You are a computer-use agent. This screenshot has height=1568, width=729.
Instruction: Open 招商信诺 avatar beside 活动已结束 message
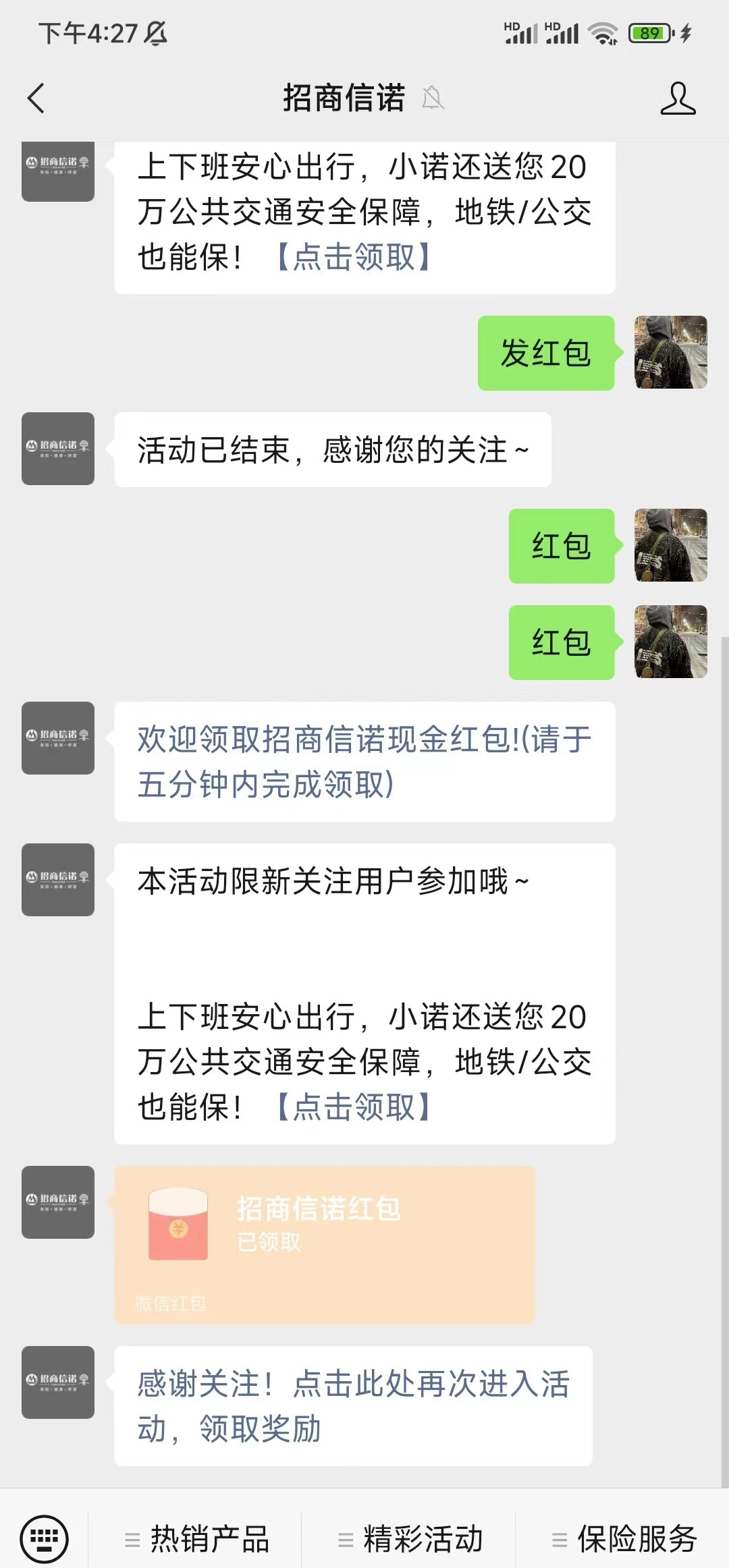(58, 449)
